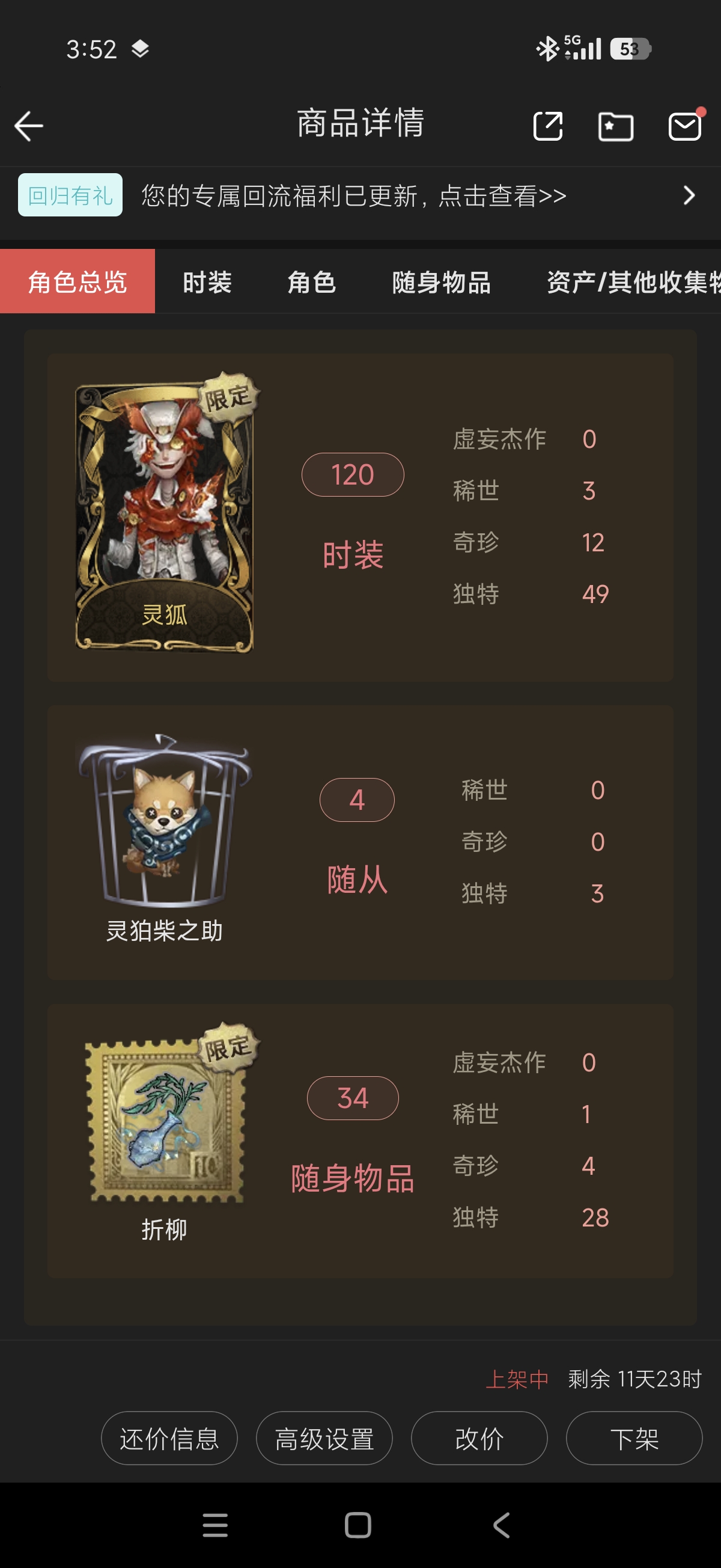Share this product via the share icon
This screenshot has width=721, height=1568.
pyautogui.click(x=547, y=126)
